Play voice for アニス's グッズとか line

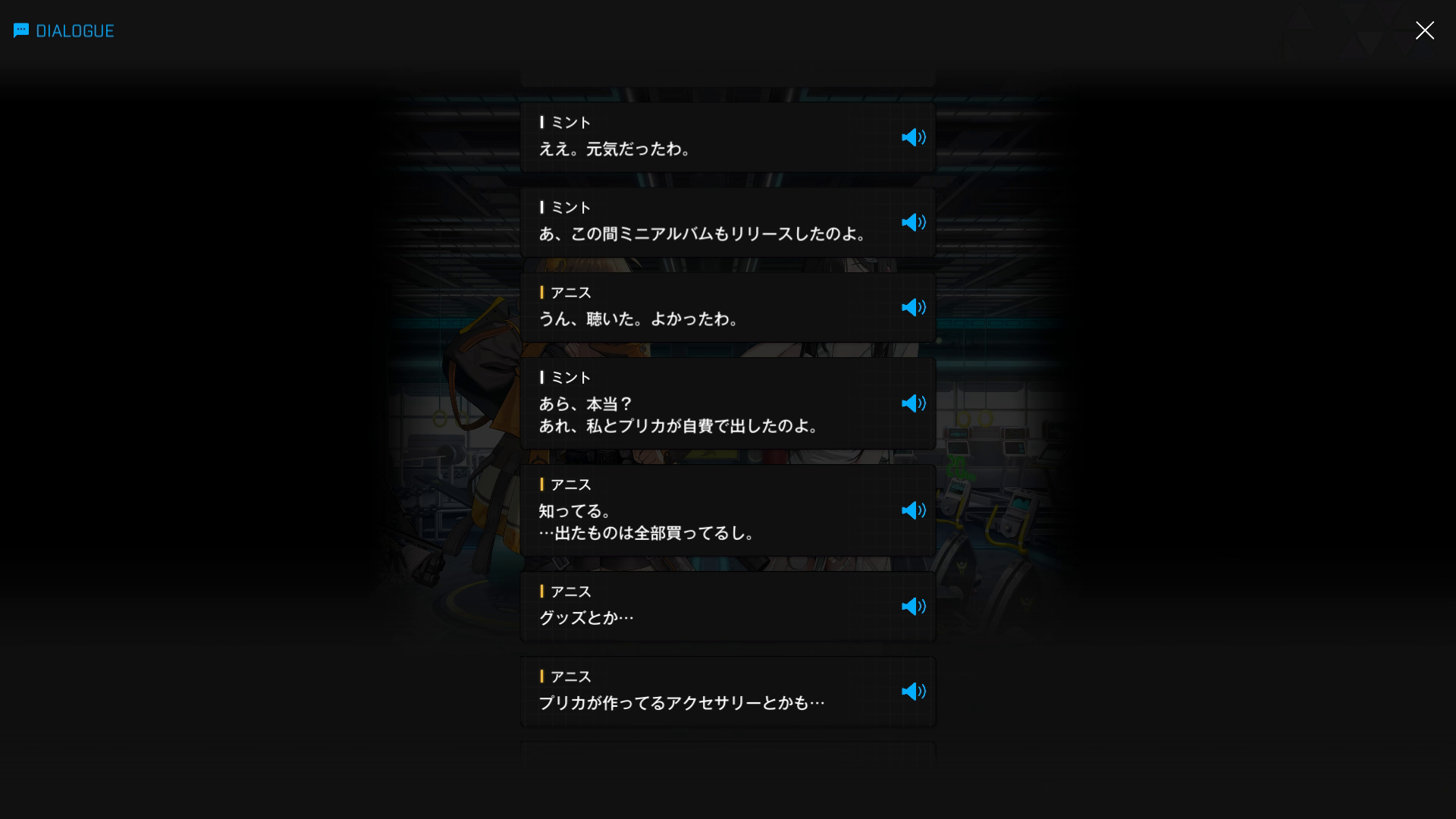coord(913,607)
